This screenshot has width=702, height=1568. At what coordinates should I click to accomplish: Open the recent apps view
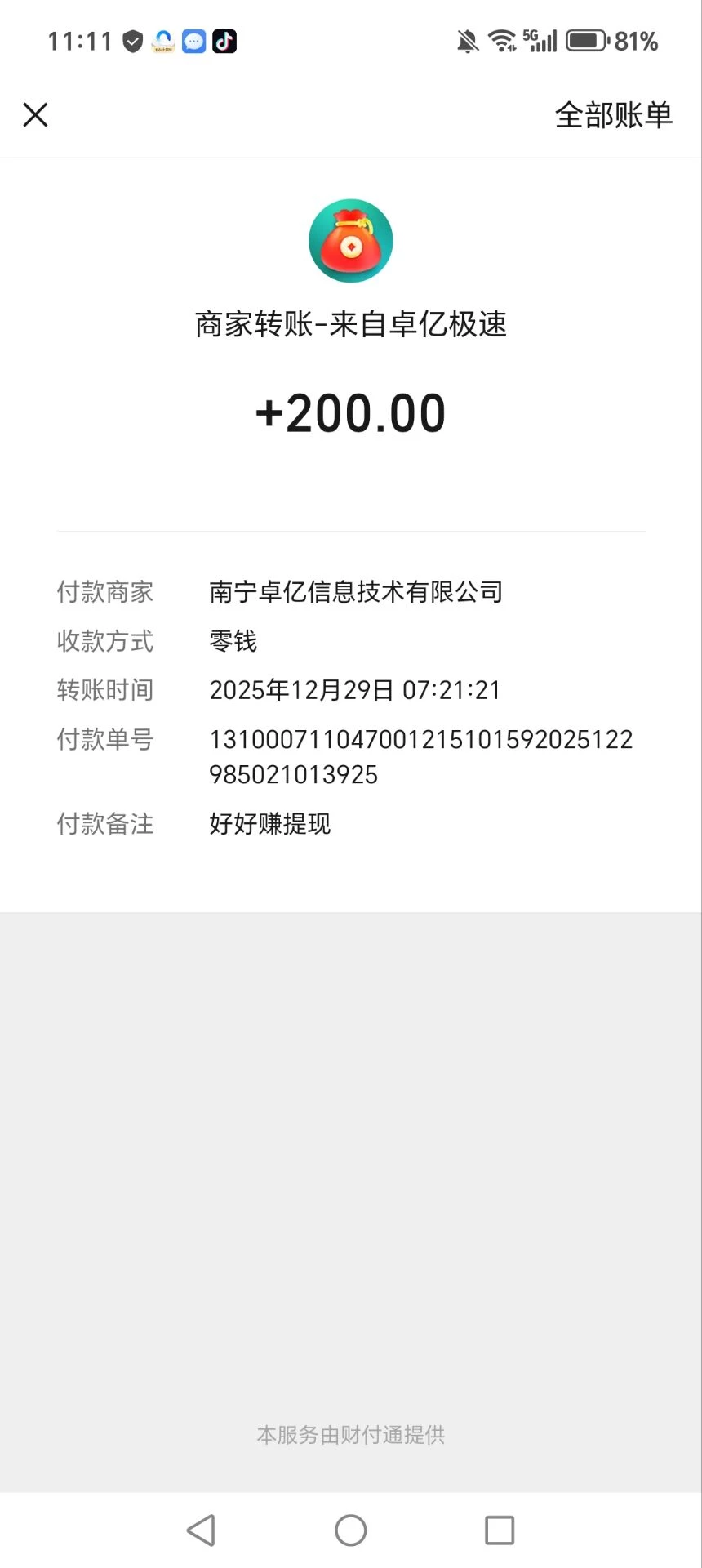click(500, 1530)
